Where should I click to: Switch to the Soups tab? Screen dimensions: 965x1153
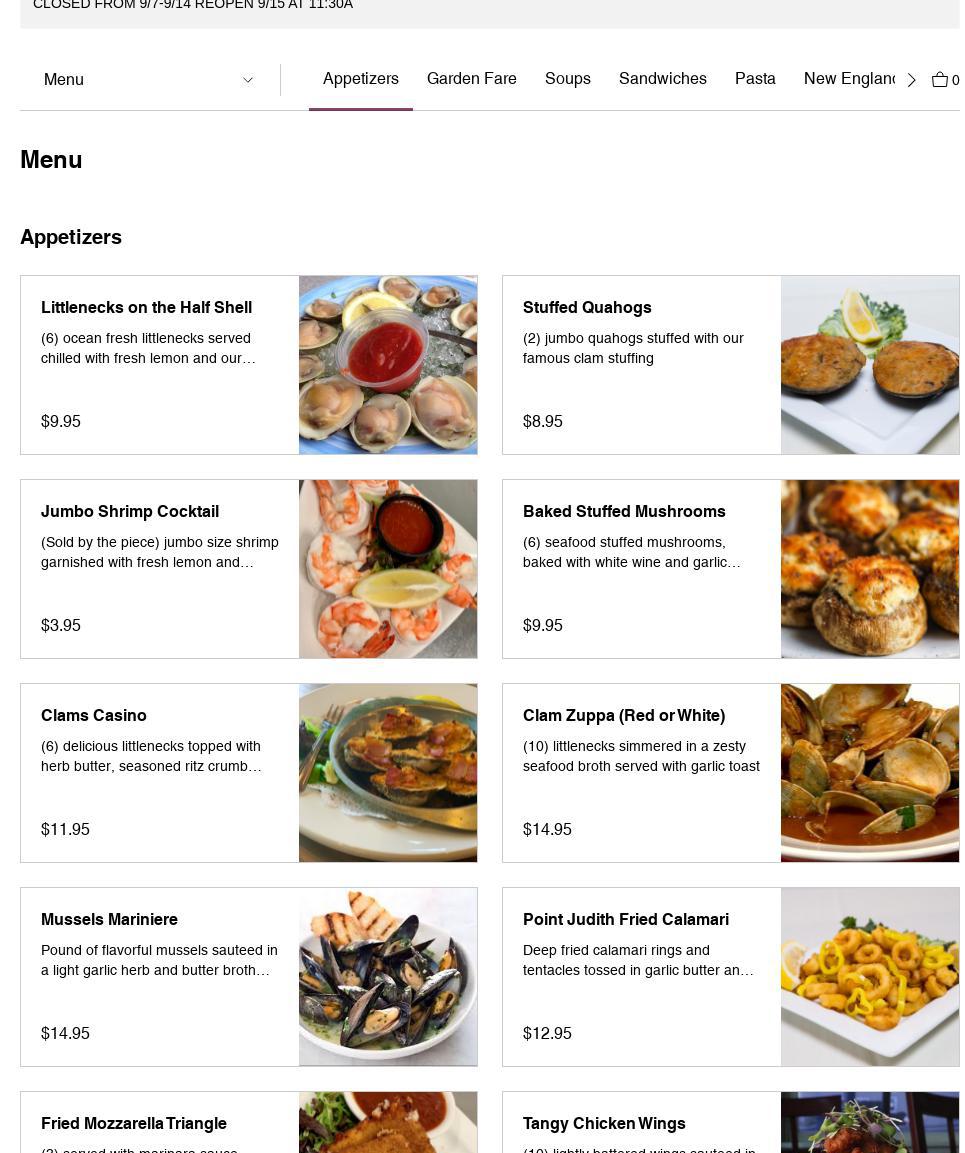click(567, 79)
